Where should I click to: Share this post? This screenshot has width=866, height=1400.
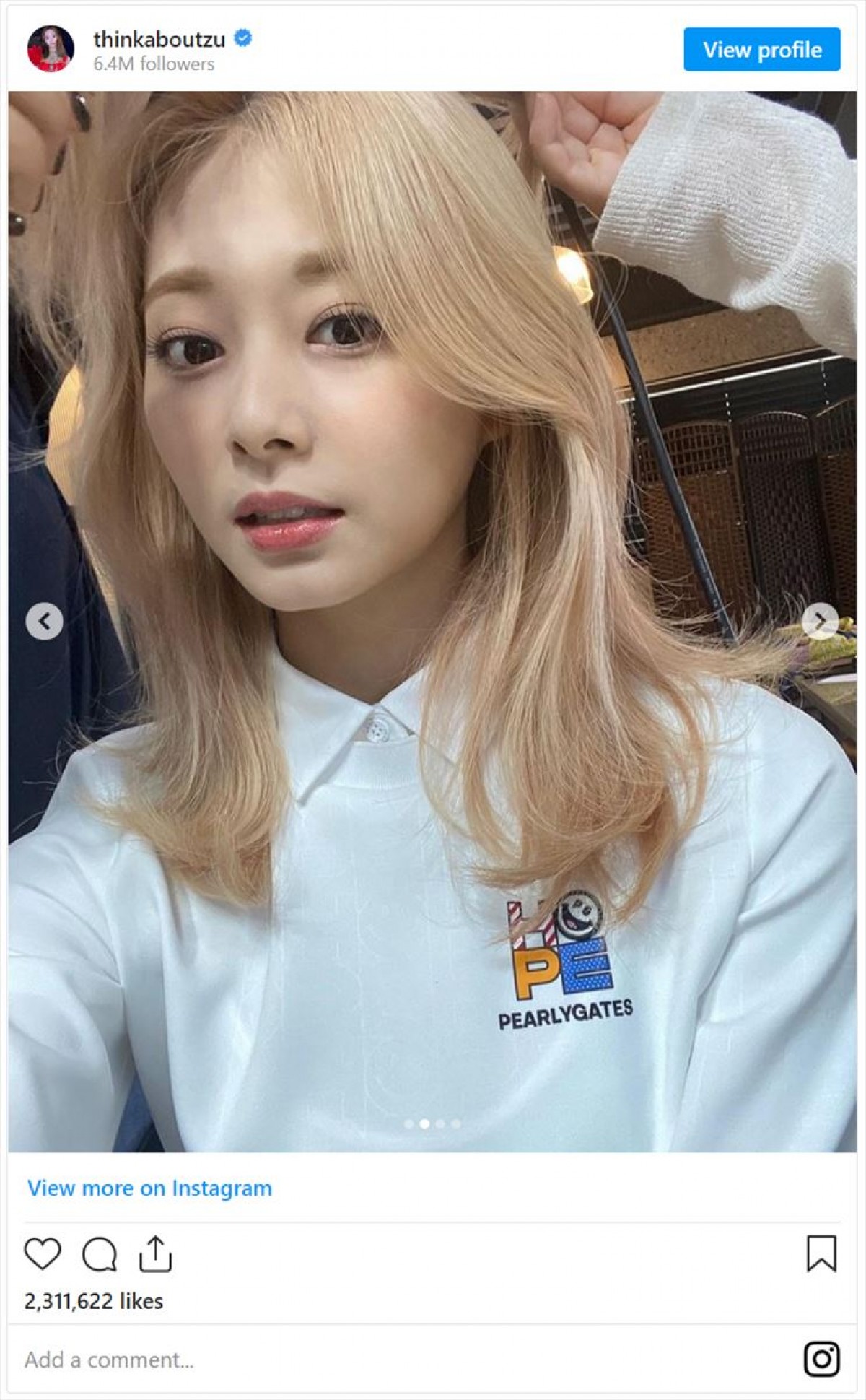(154, 1254)
